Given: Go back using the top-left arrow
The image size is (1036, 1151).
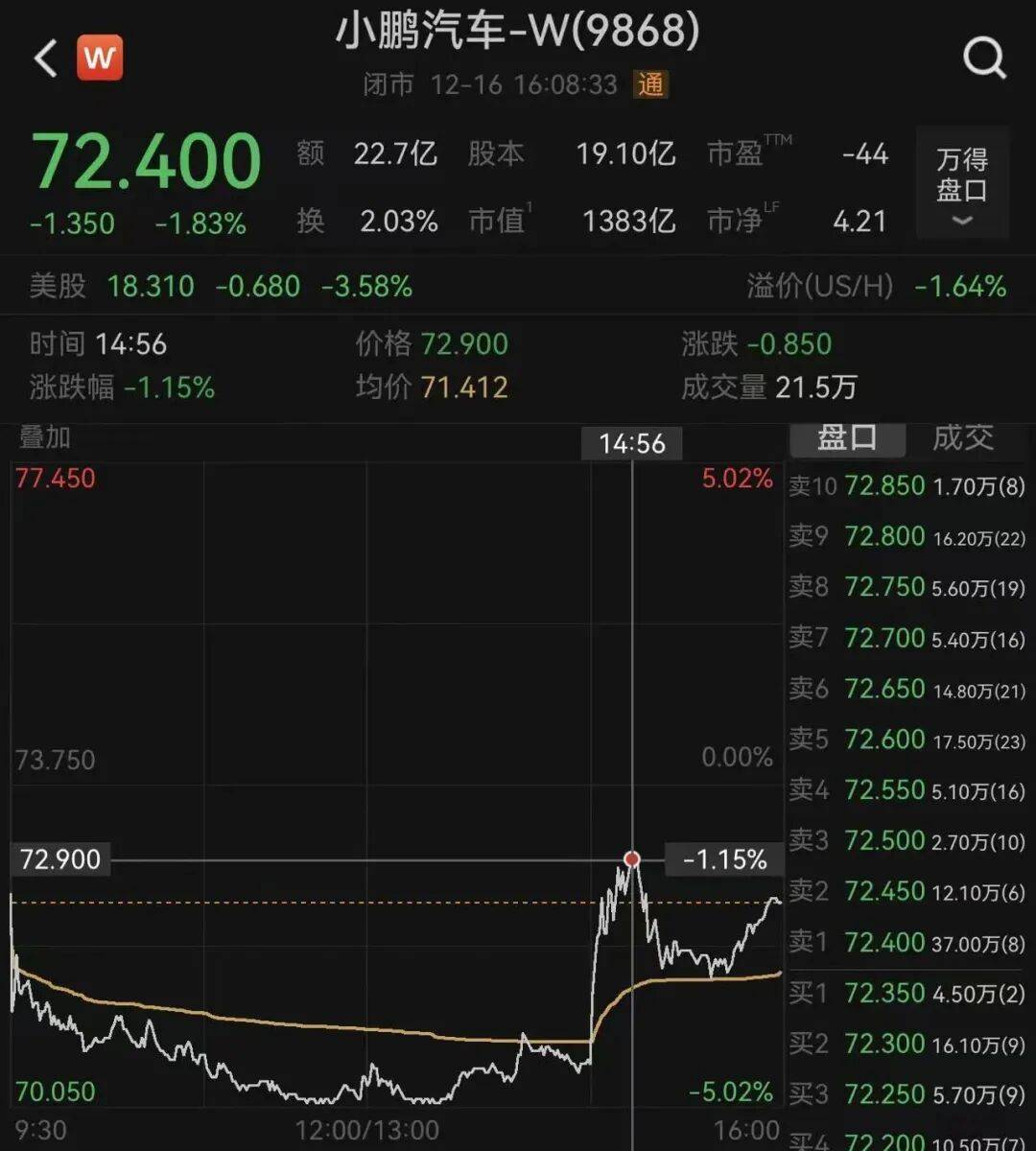Looking at the screenshot, I should [45, 59].
